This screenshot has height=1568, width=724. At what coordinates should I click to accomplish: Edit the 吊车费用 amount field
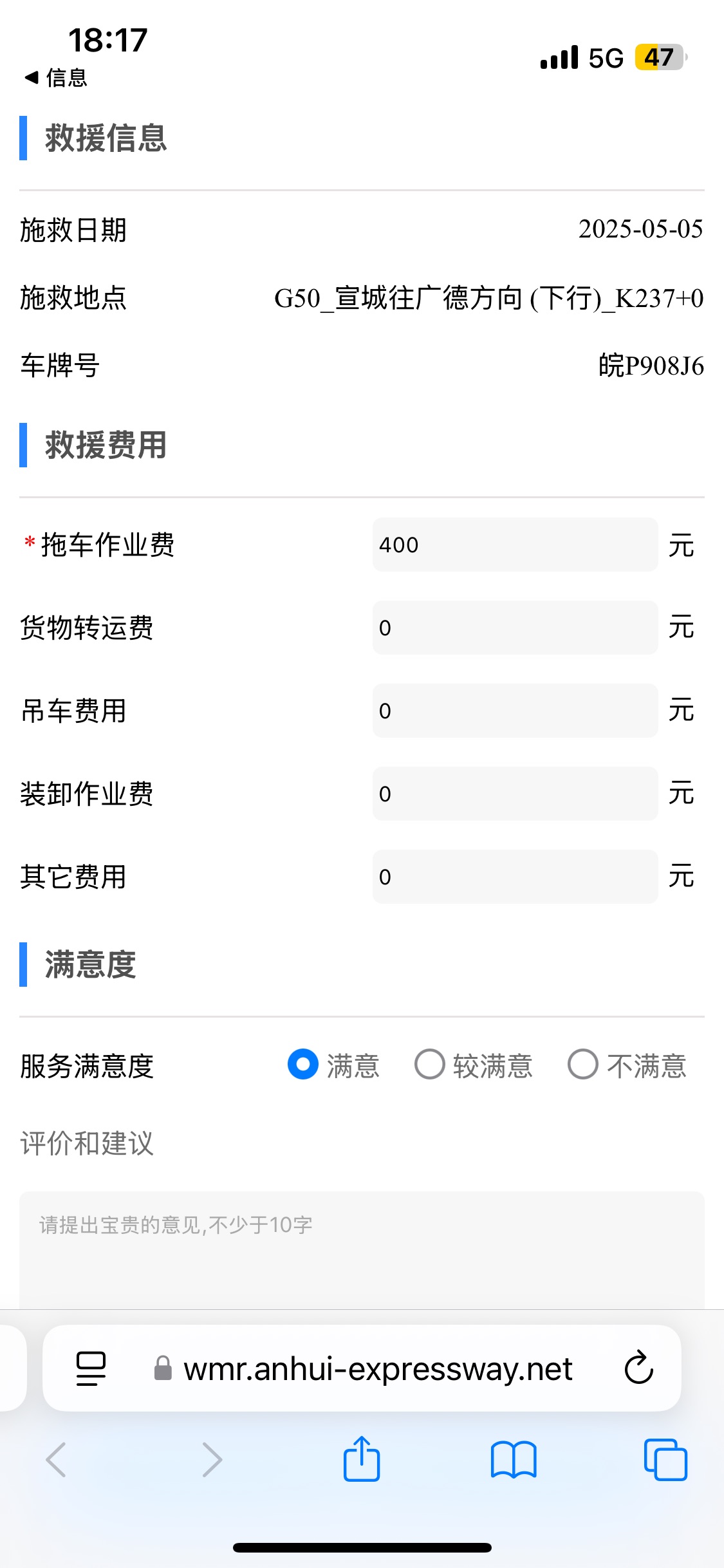515,711
